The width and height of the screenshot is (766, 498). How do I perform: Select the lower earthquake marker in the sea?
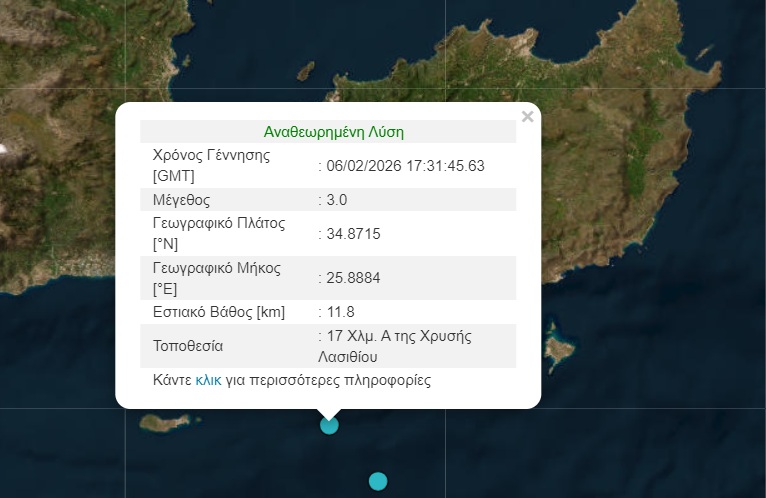377,481
